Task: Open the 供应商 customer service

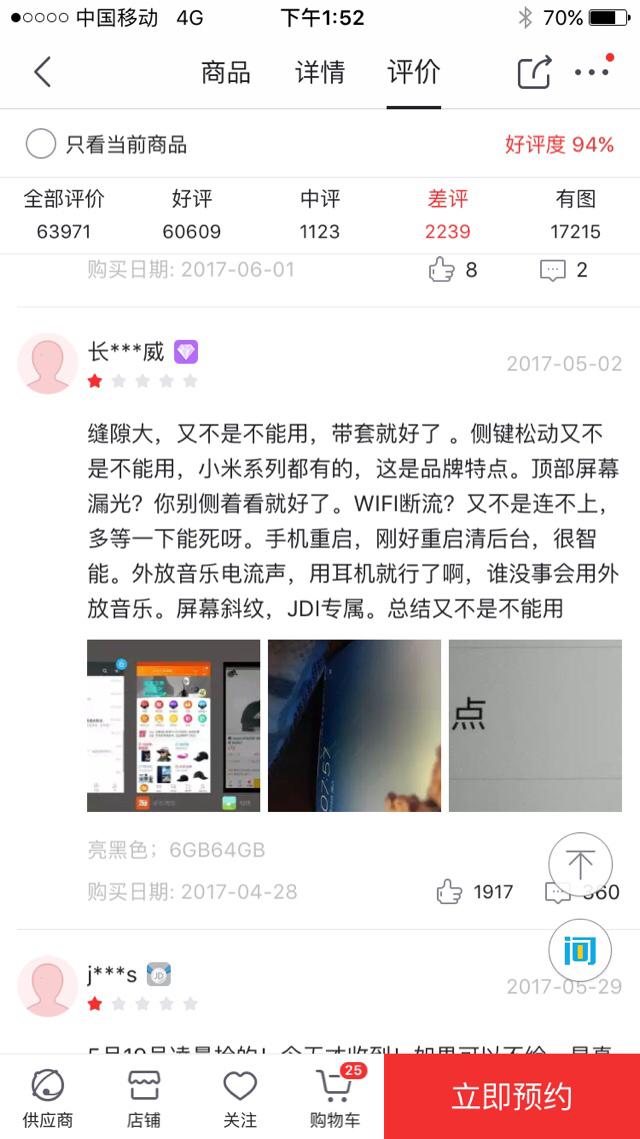Action: (48, 1097)
